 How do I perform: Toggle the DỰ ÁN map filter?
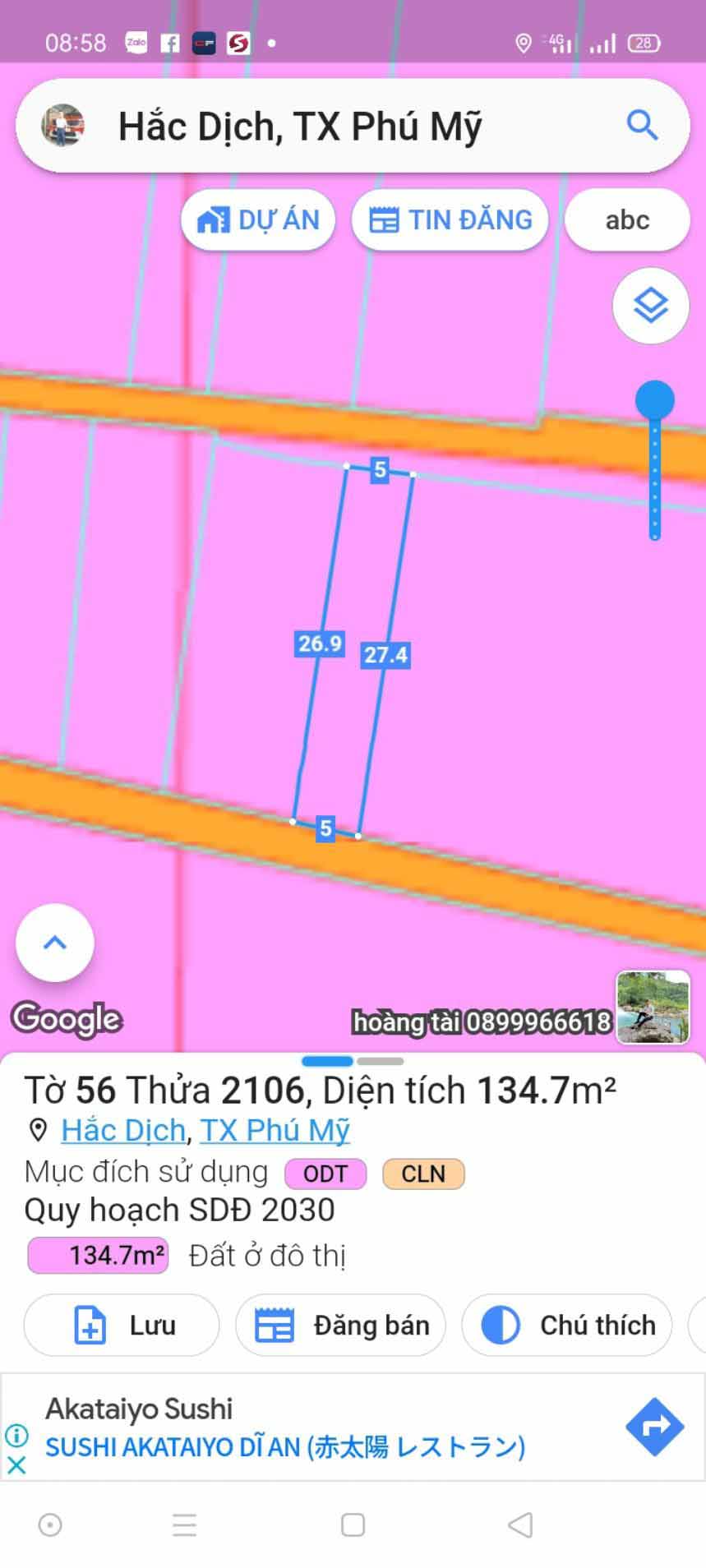257,219
